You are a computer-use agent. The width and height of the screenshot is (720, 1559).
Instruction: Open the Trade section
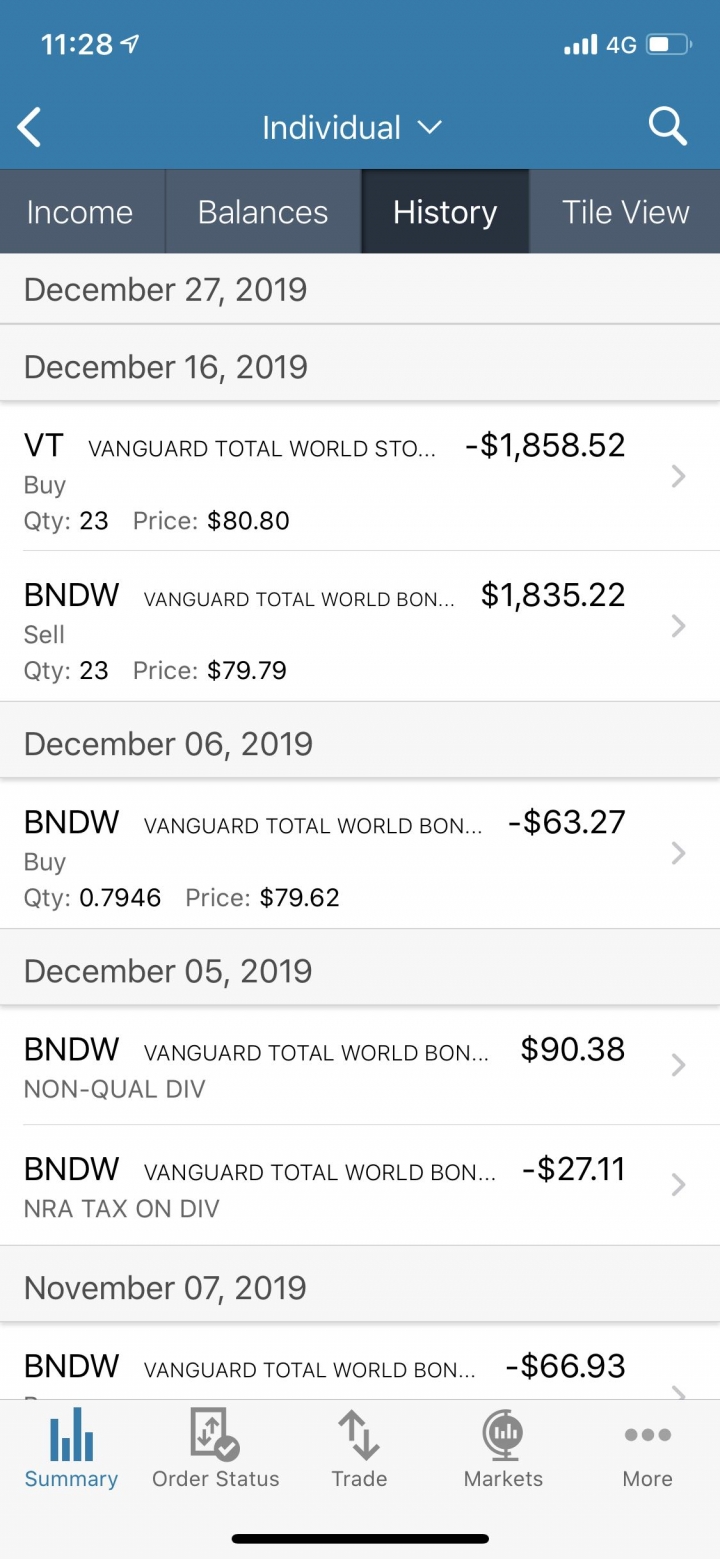(359, 1448)
